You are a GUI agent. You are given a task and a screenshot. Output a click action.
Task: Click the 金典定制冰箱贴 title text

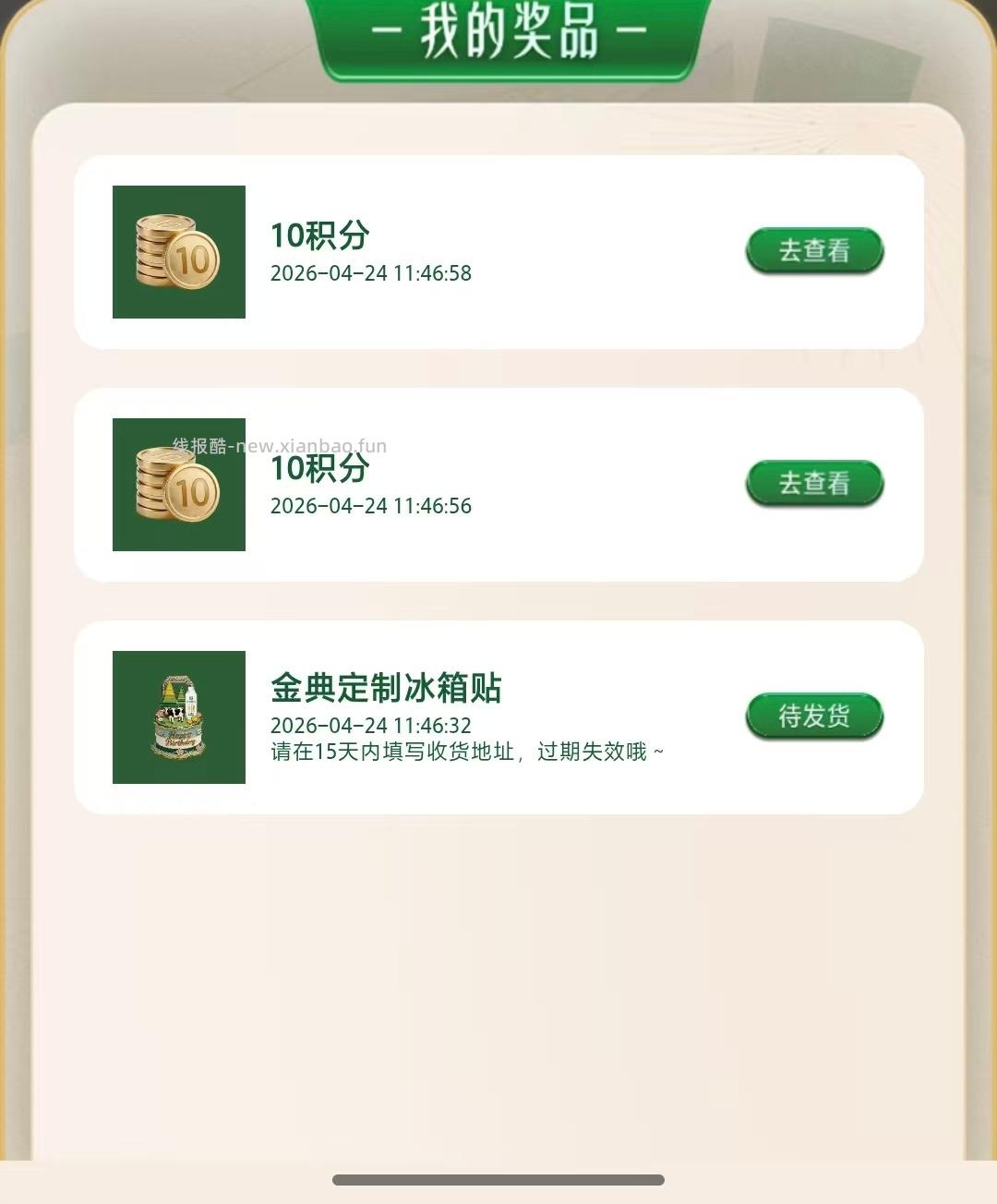388,688
